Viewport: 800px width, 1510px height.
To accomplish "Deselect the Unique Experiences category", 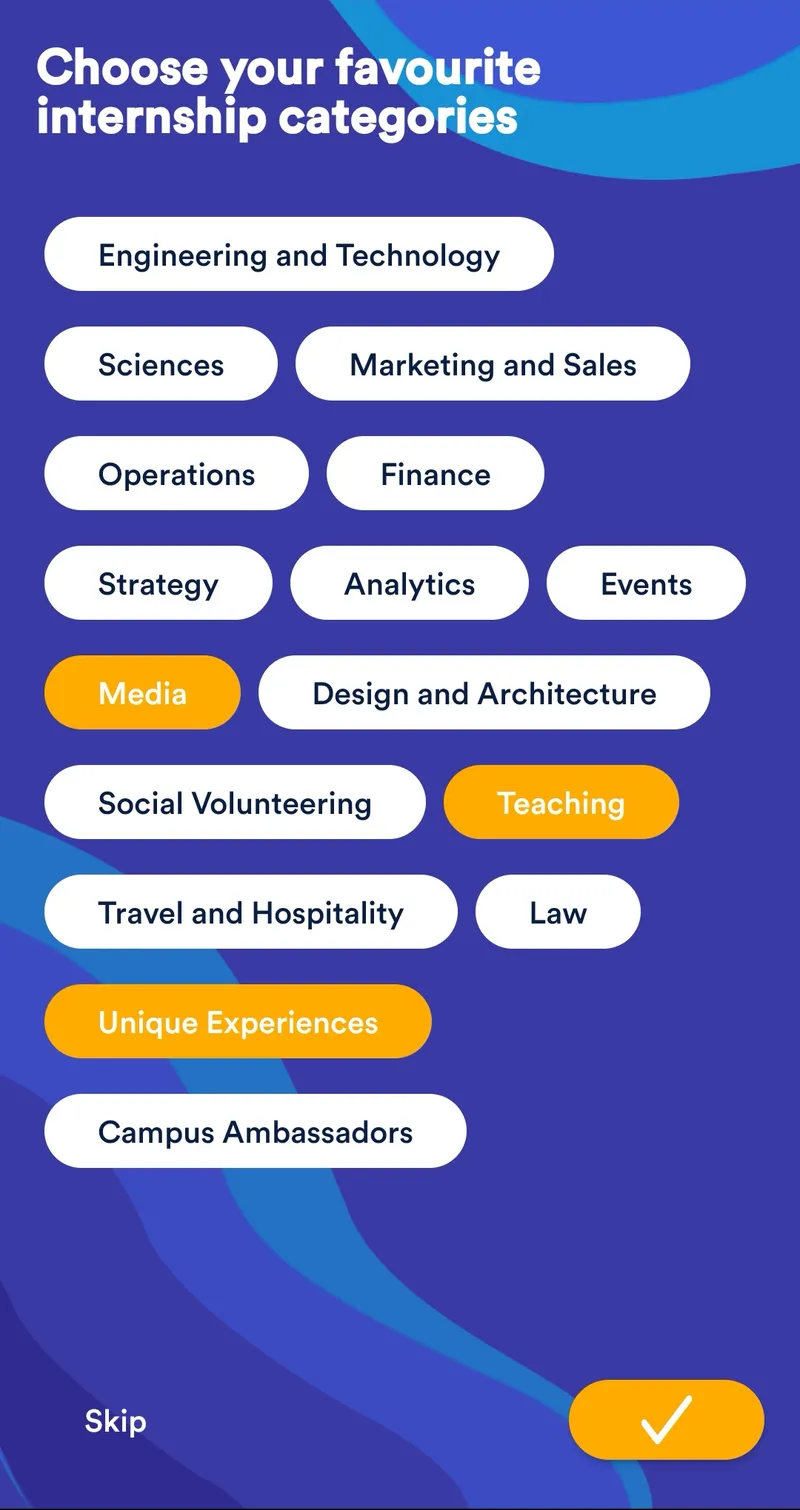I will pyautogui.click(x=237, y=1021).
